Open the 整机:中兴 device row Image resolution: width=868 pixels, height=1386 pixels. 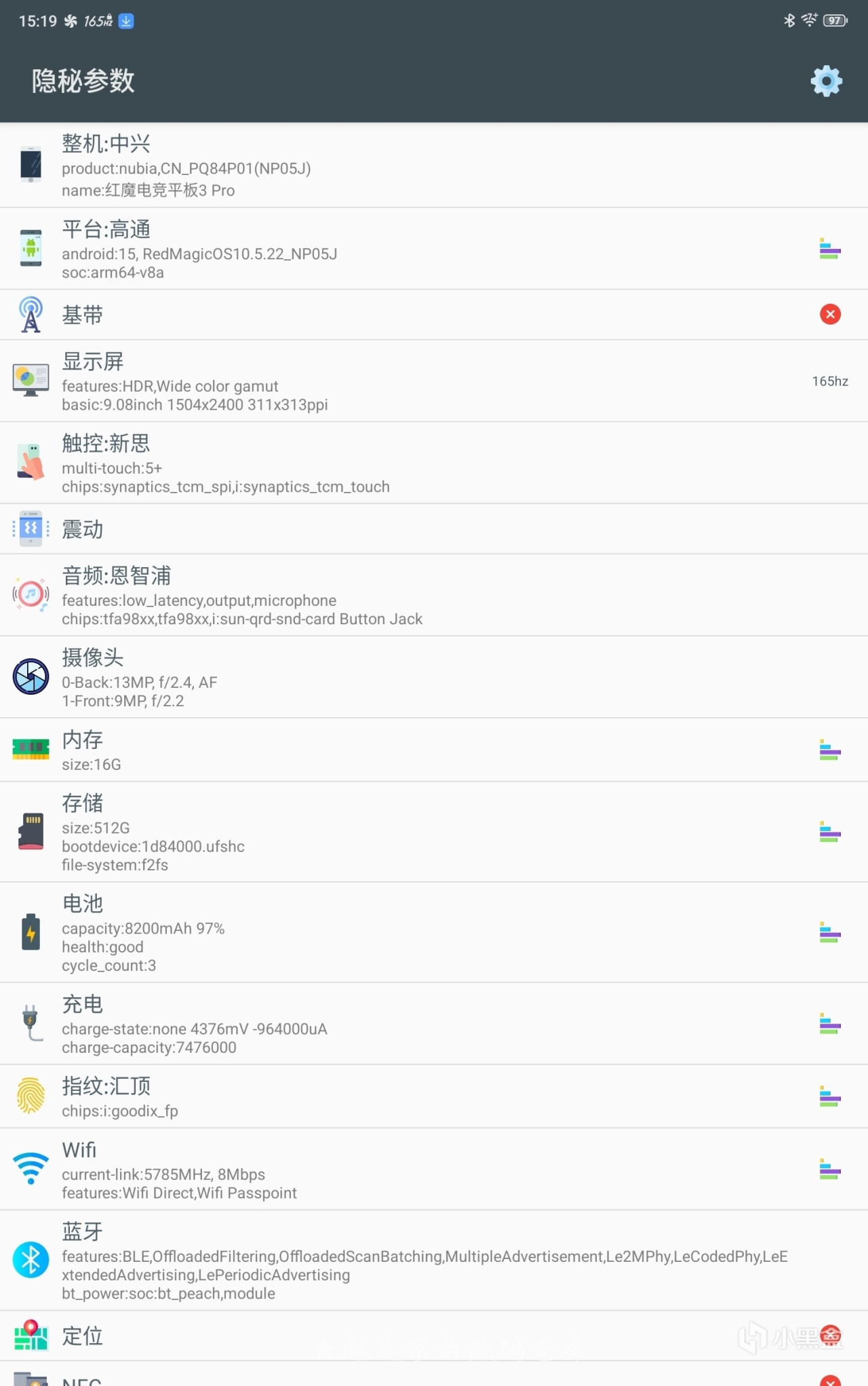434,166
